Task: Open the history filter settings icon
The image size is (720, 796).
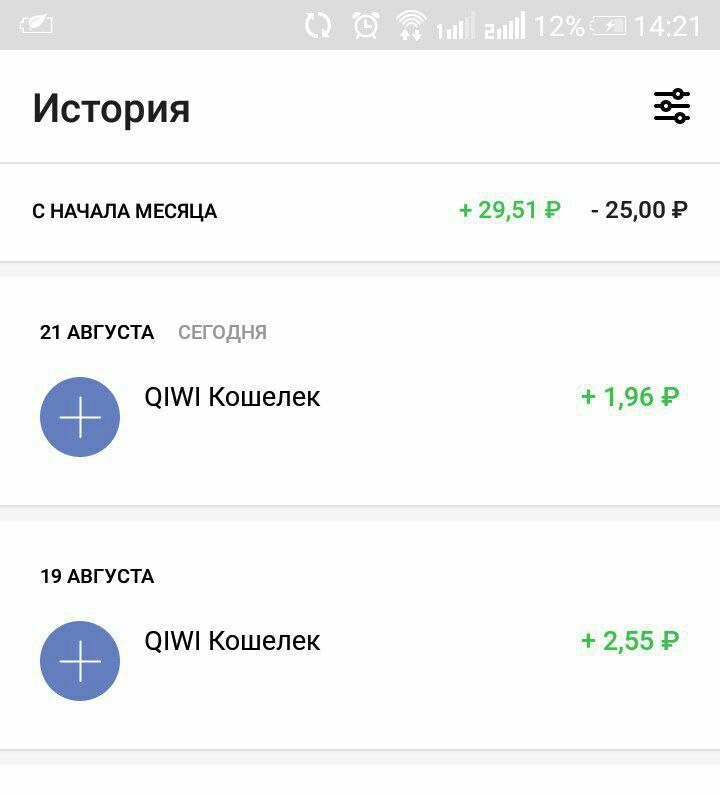Action: coord(672,106)
